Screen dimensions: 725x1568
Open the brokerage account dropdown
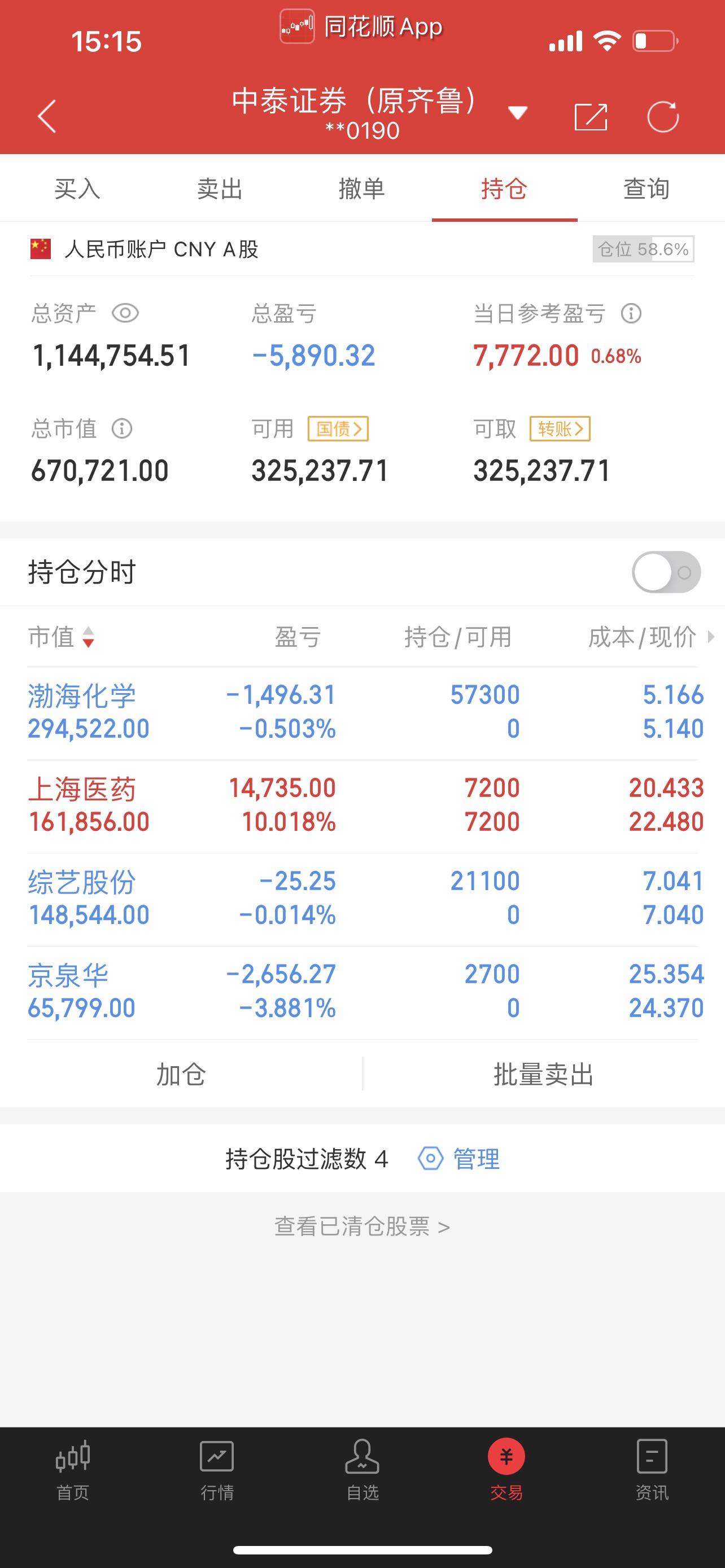tap(517, 113)
